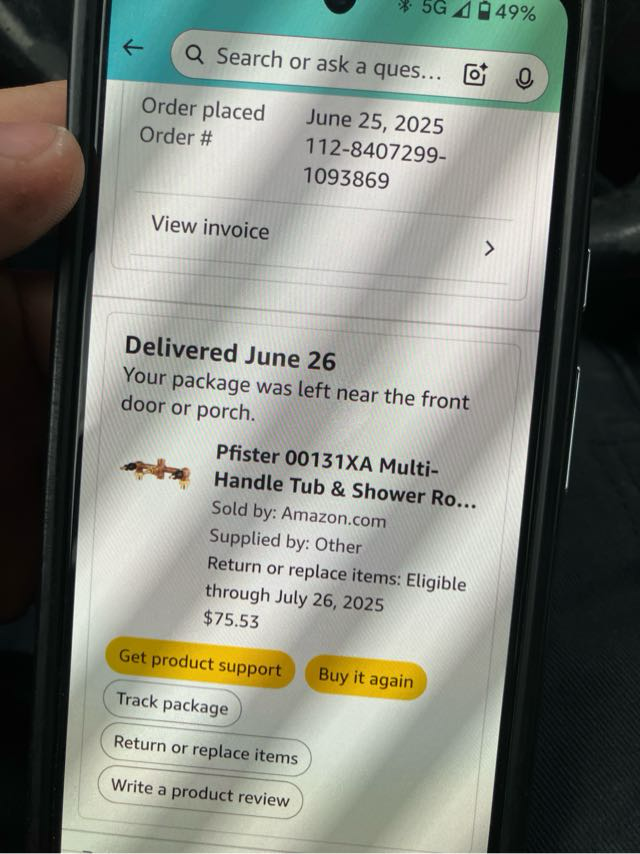The width and height of the screenshot is (640, 854).
Task: Choose Return or replace items
Action: tap(205, 749)
